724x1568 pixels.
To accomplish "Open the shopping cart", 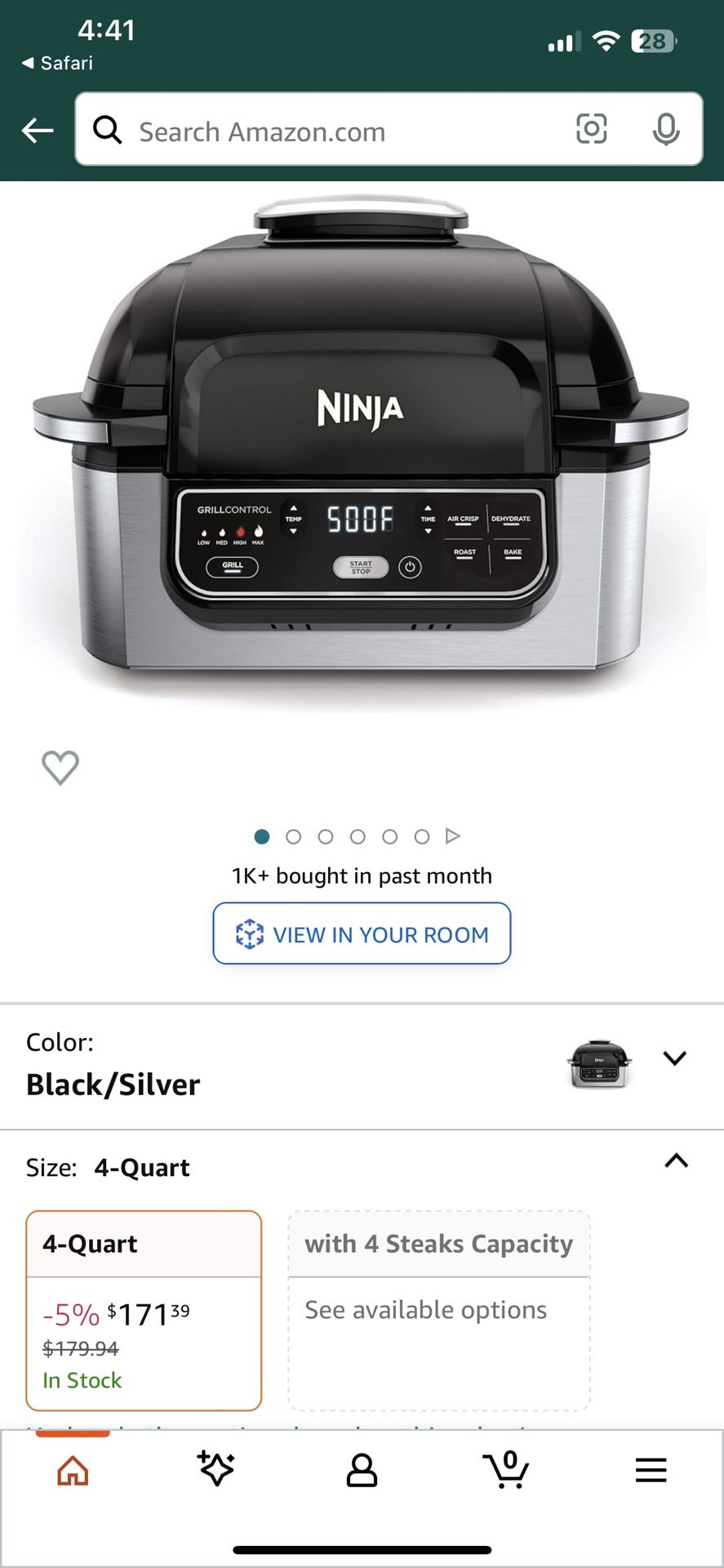I will (506, 1471).
